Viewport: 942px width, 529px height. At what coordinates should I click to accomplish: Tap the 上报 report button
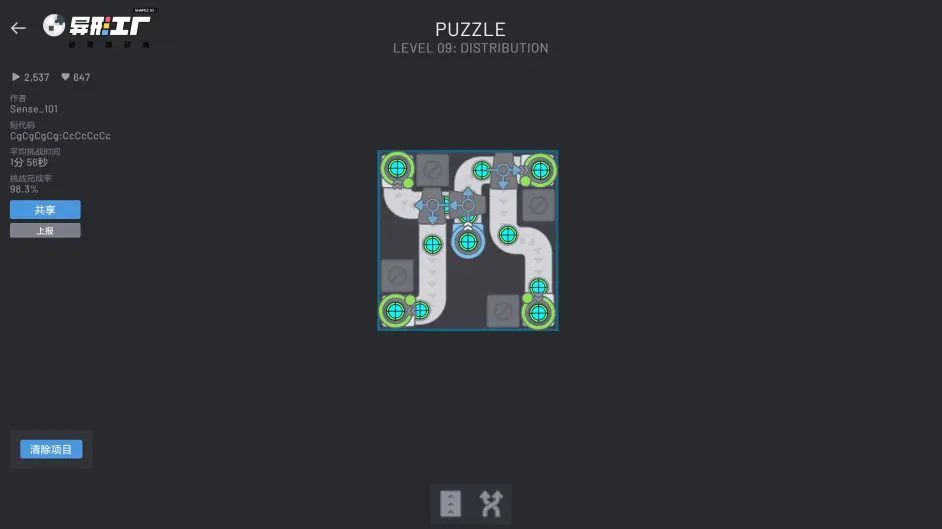tap(45, 231)
